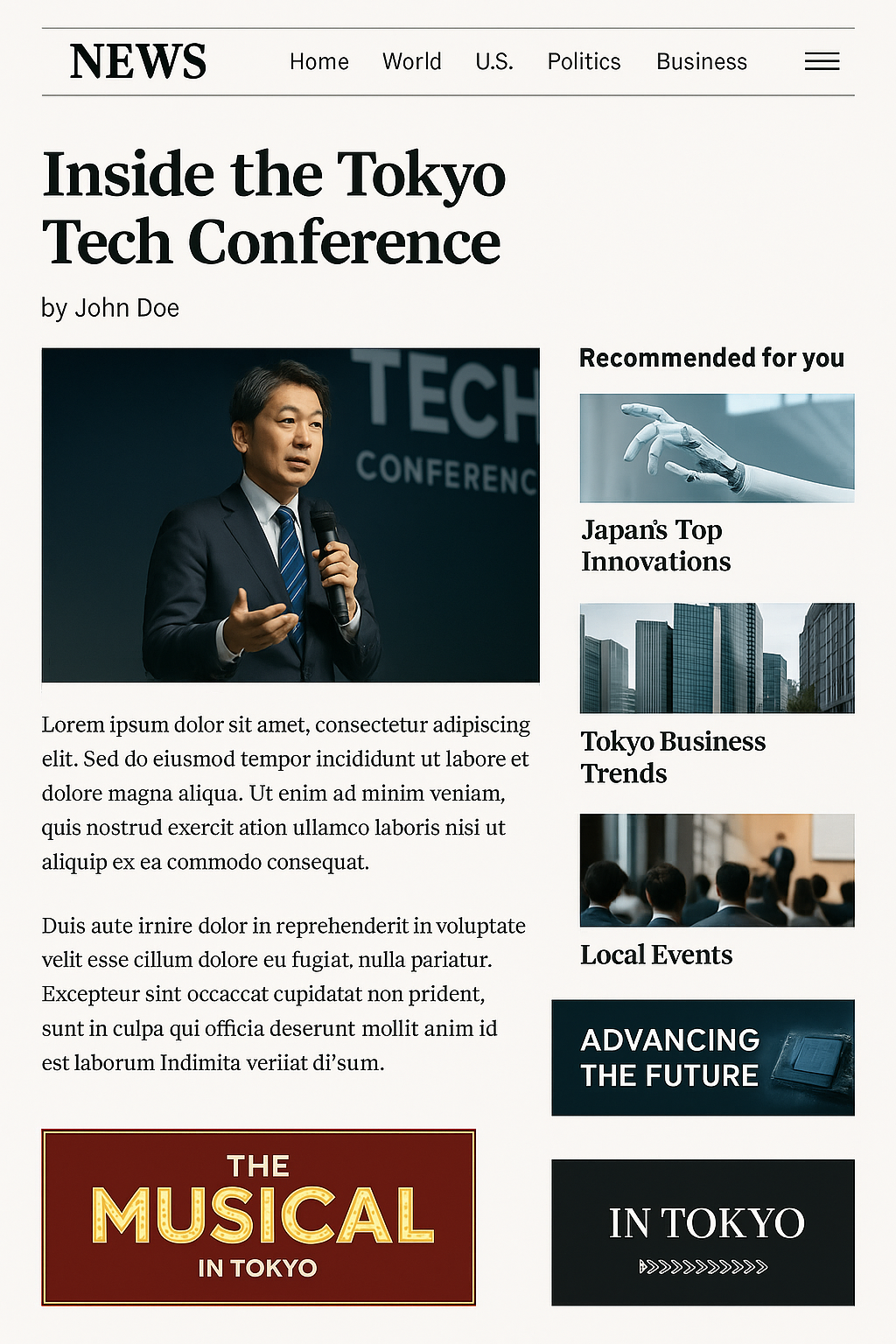Image resolution: width=896 pixels, height=1344 pixels.
Task: Select the Politics section
Action: [x=584, y=62]
